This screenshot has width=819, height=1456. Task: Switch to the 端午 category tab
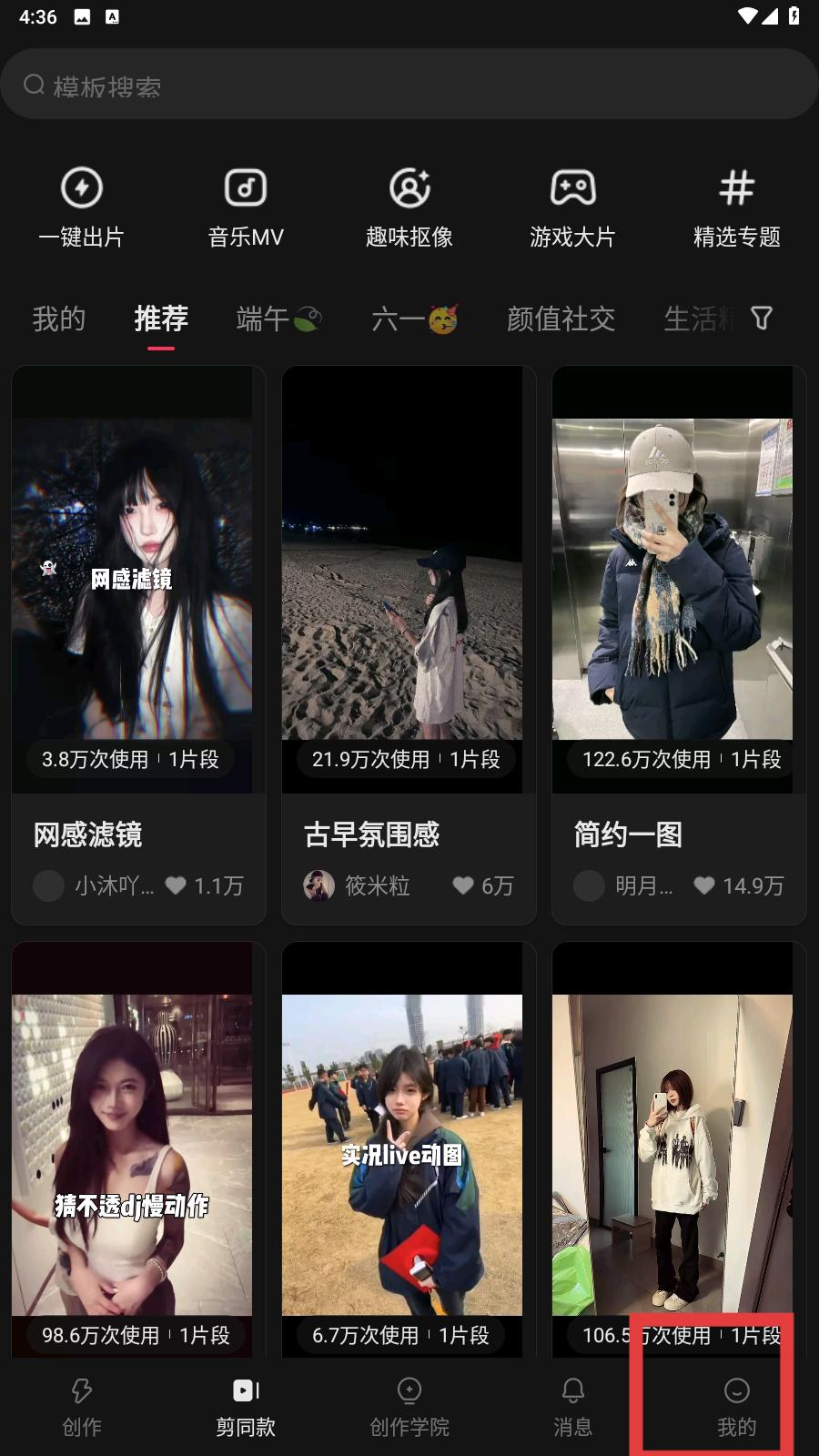click(278, 319)
